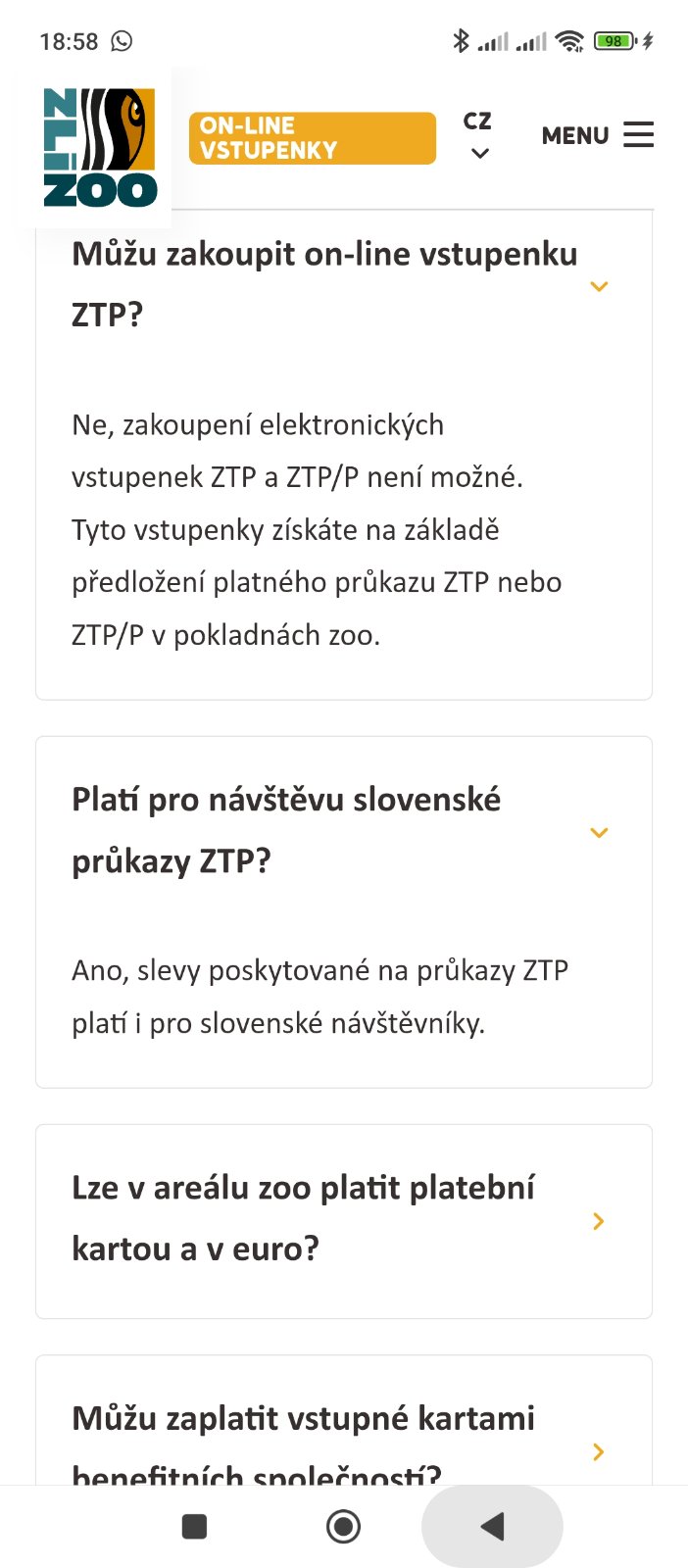This screenshot has width=688, height=1568.
Task: Tap the system home button
Action: click(x=343, y=1526)
